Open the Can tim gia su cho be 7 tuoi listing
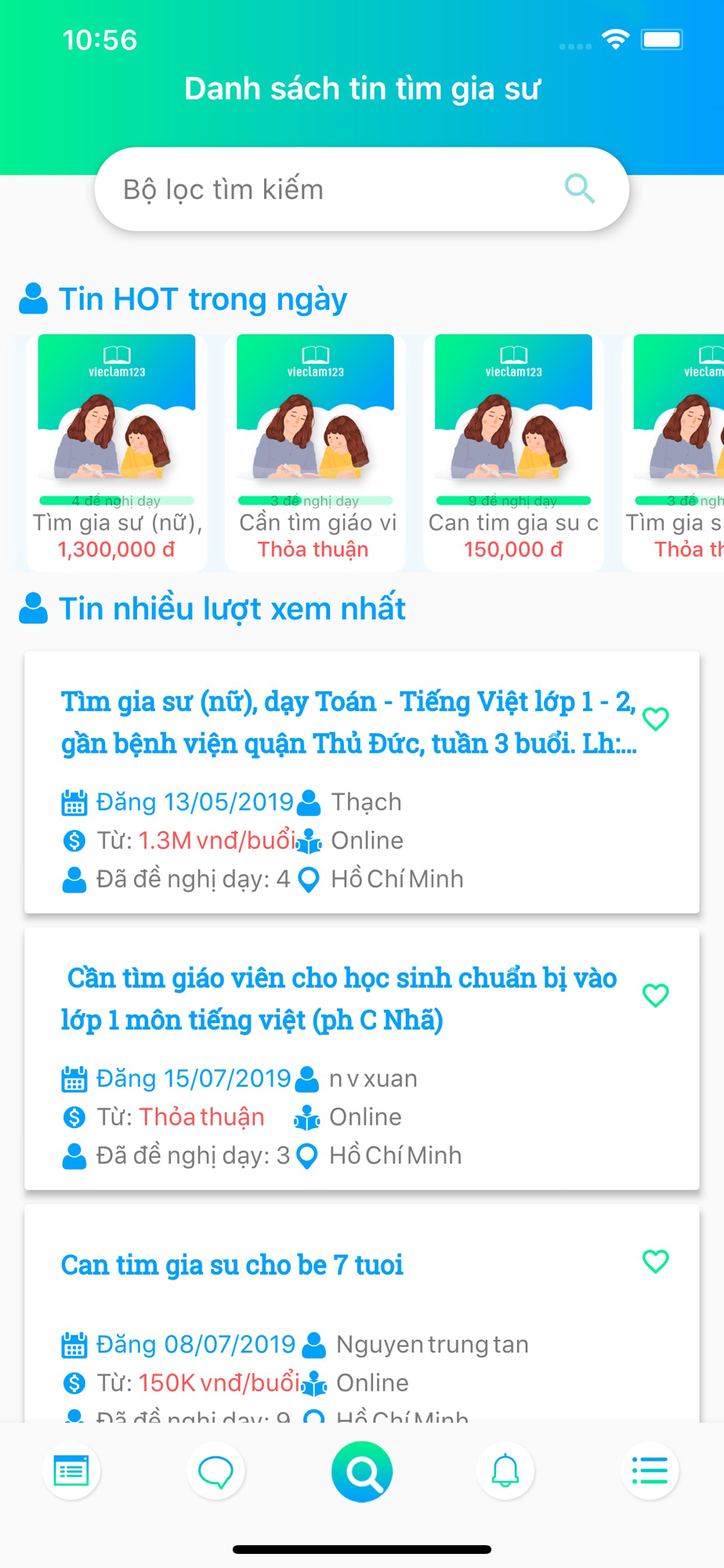 (232, 1265)
